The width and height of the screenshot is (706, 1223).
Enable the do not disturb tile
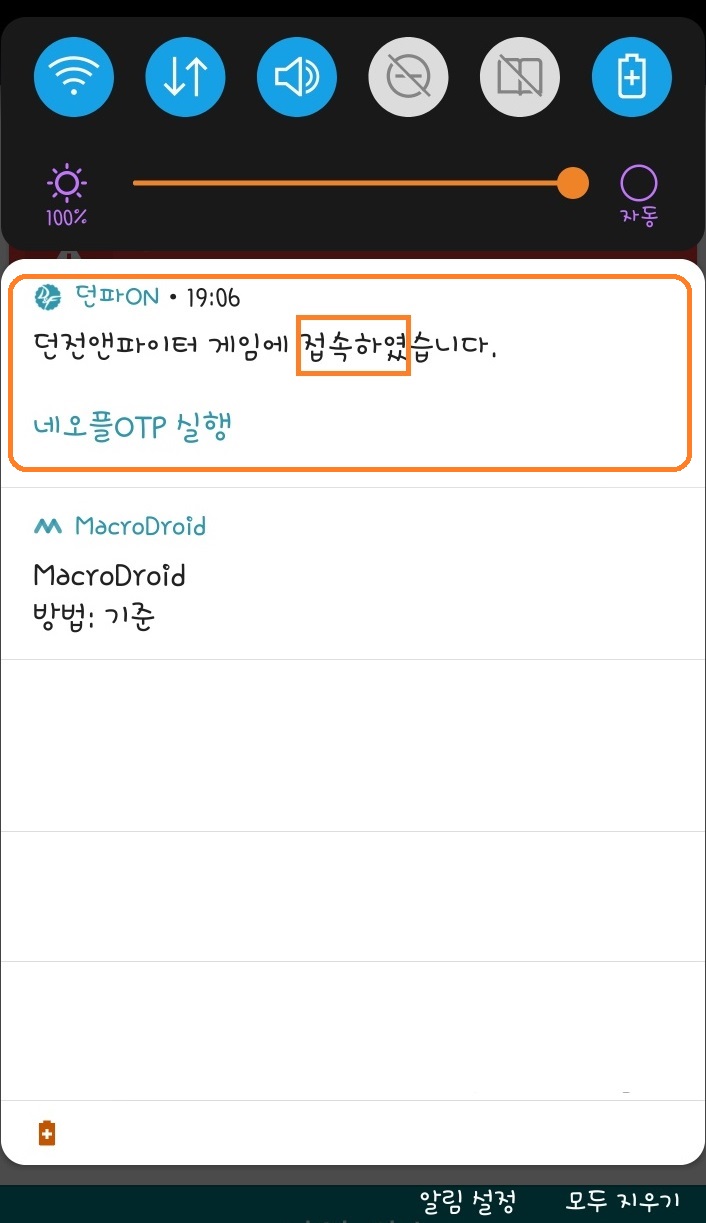(x=409, y=77)
